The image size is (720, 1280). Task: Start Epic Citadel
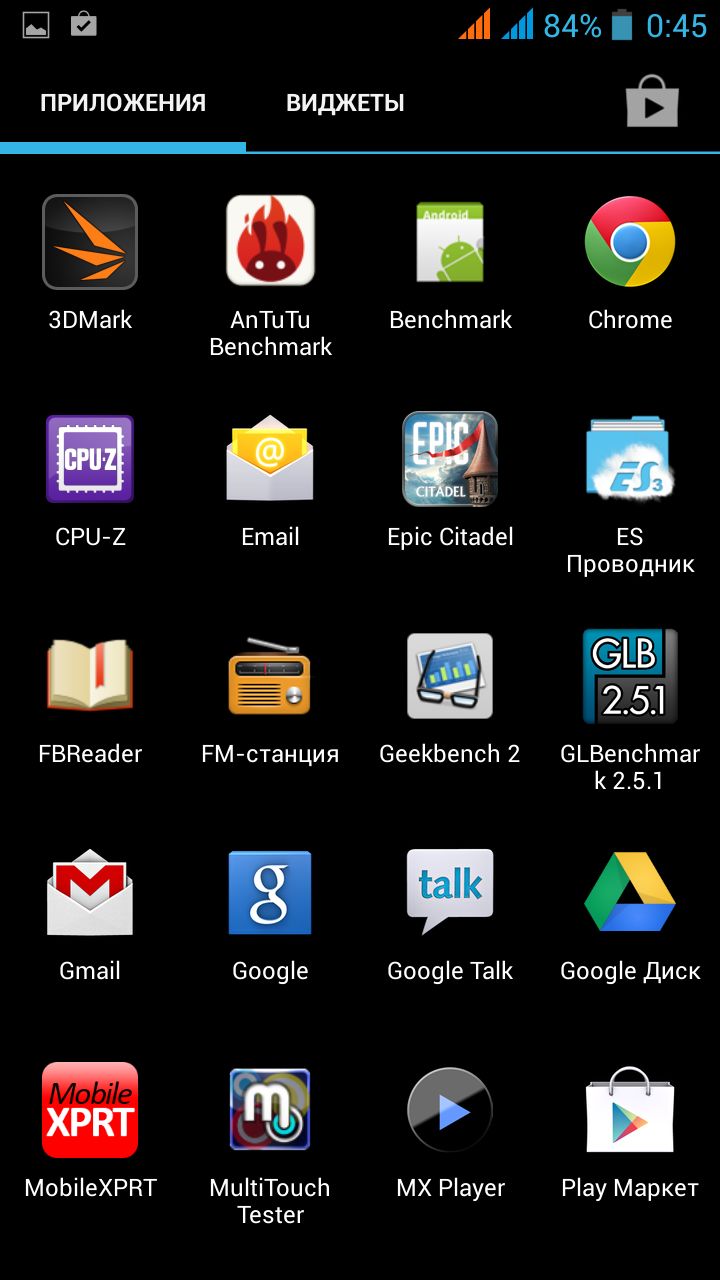pyautogui.click(x=450, y=459)
